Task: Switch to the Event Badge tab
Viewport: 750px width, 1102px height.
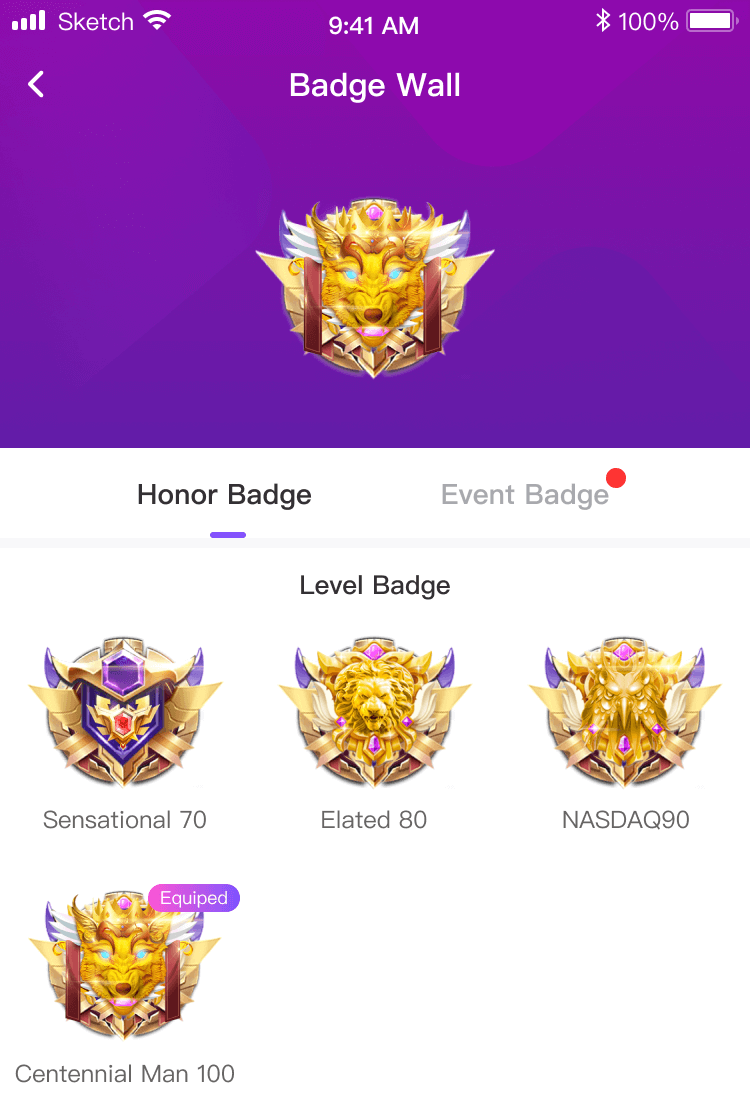Action: click(x=525, y=495)
